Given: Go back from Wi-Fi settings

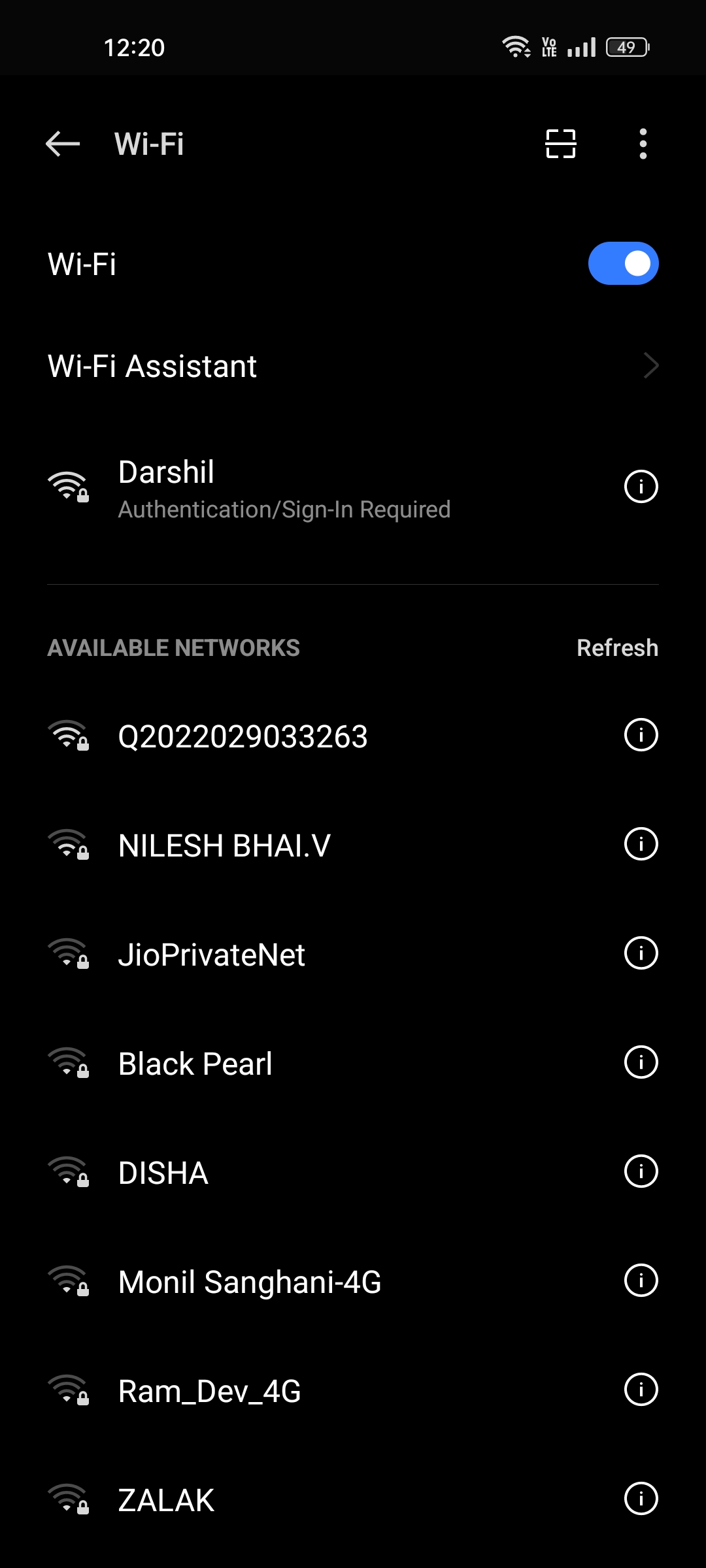Looking at the screenshot, I should click(63, 144).
